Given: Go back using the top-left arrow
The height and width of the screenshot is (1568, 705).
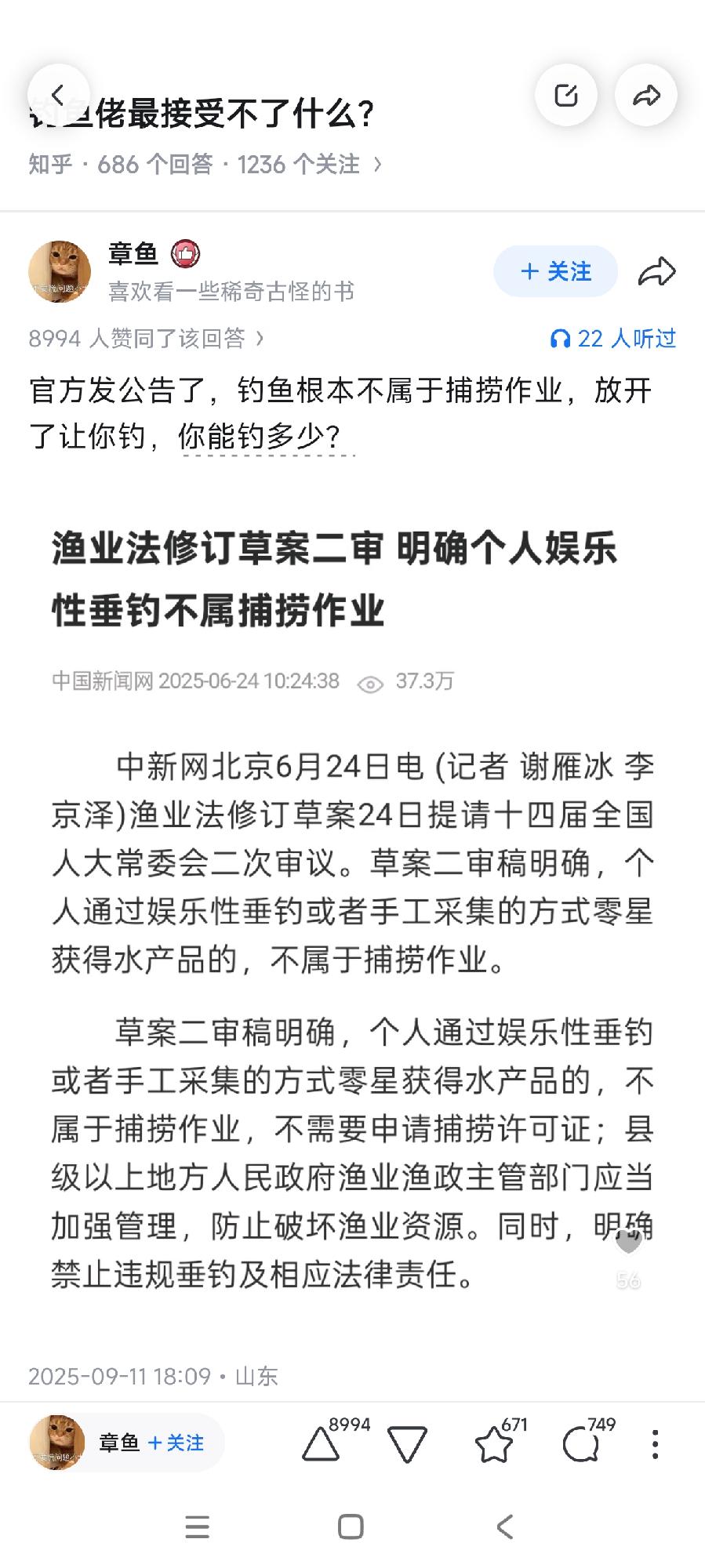Looking at the screenshot, I should point(58,95).
